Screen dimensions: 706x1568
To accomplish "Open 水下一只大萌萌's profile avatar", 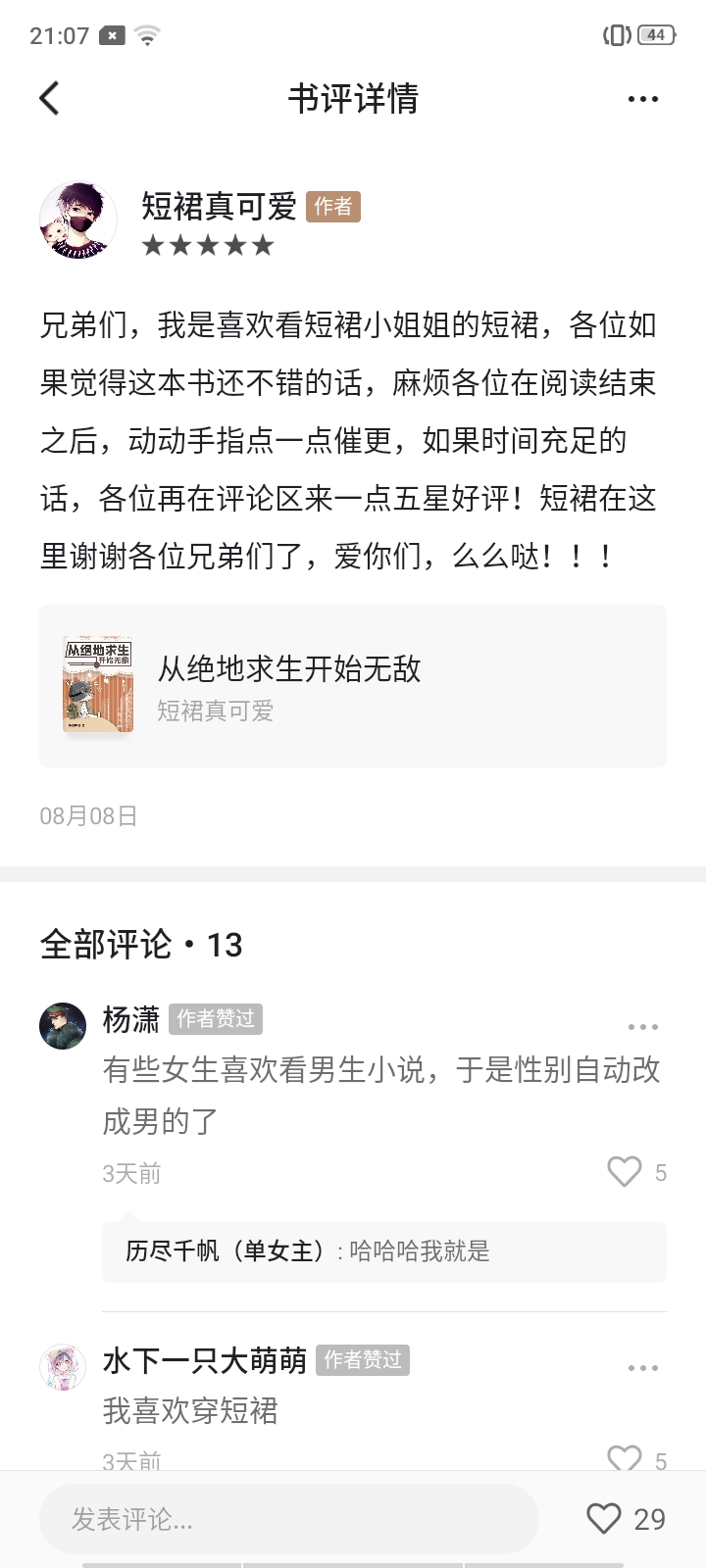I will pyautogui.click(x=63, y=1367).
